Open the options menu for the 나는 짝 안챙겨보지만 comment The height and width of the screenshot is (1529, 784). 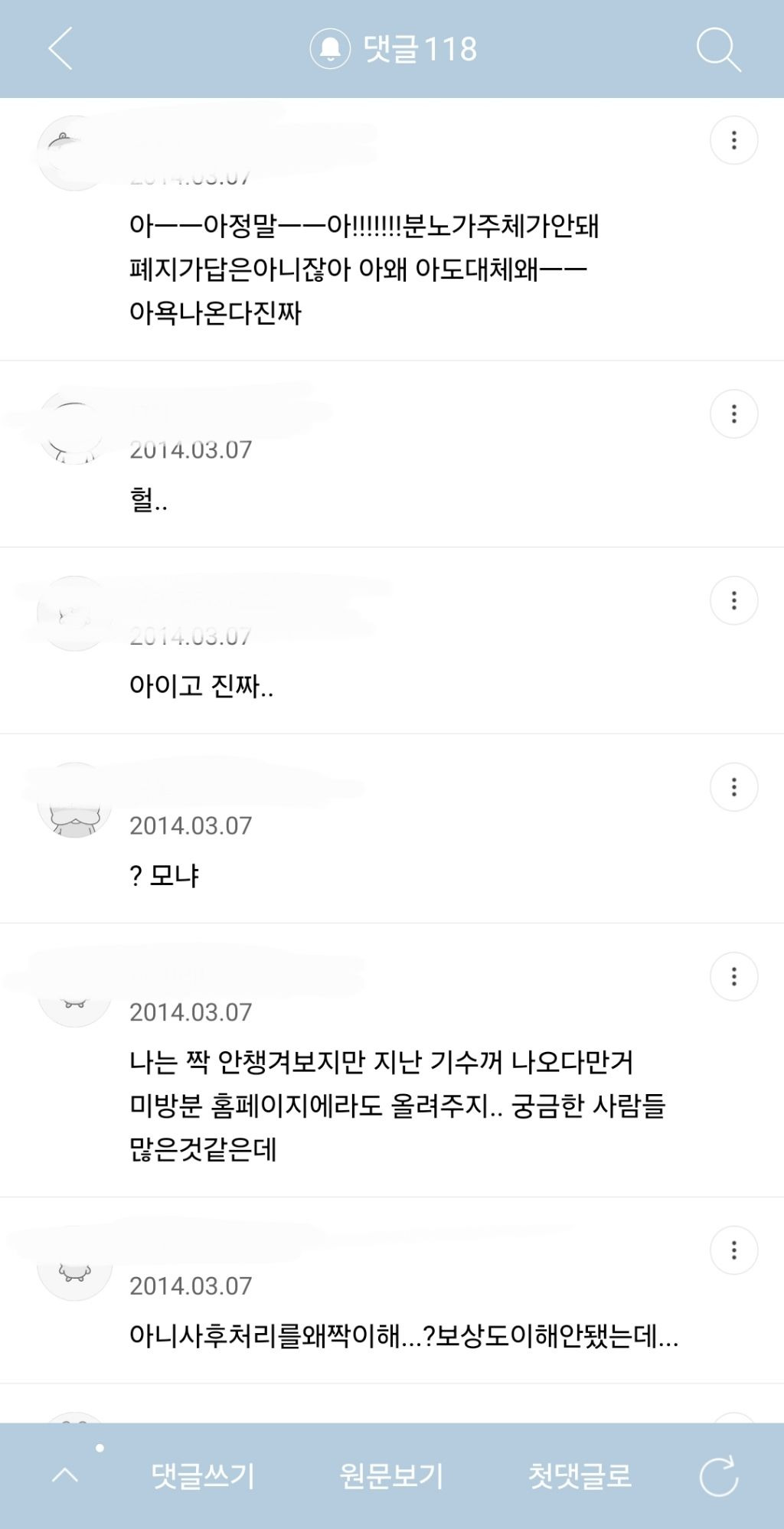coord(734,976)
